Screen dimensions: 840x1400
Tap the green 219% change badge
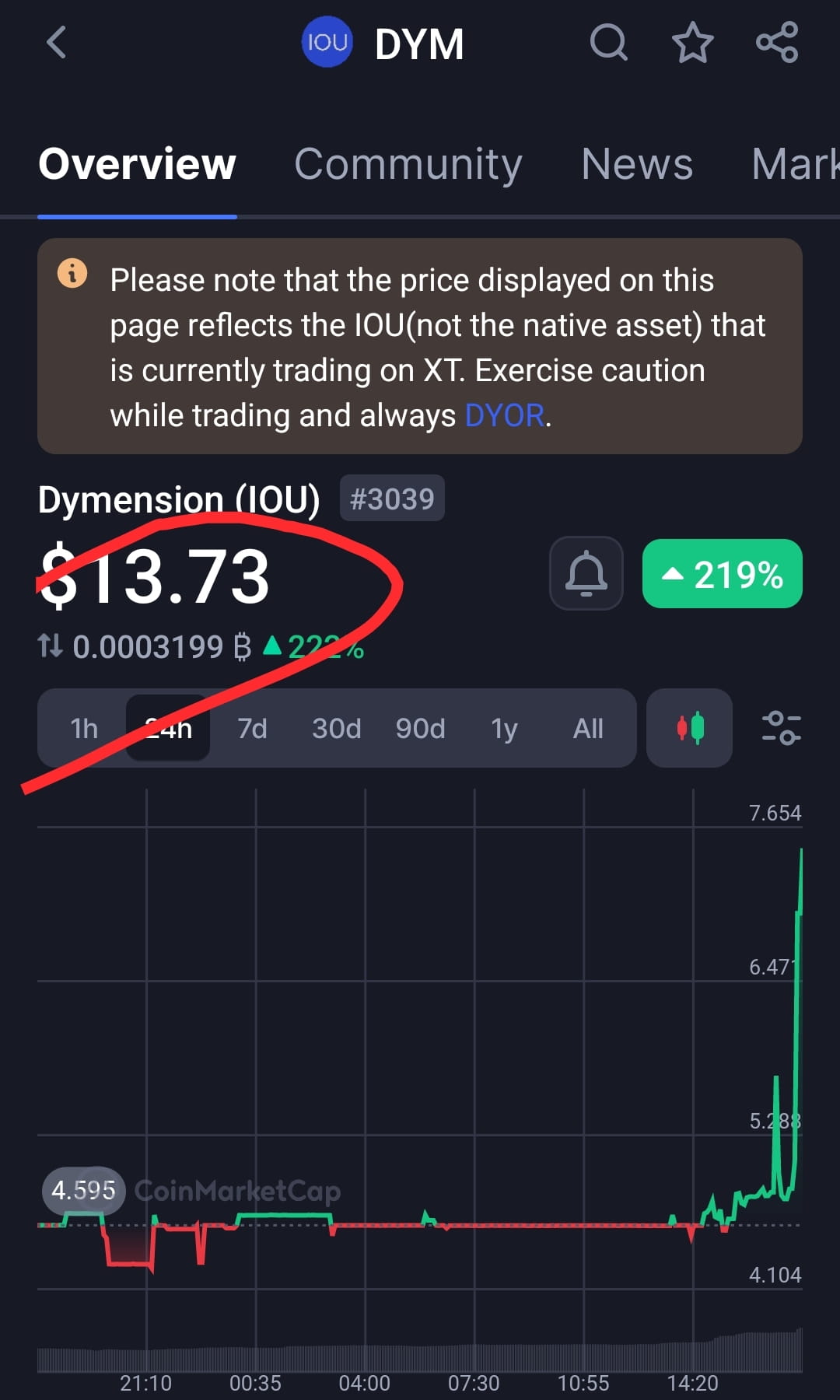[722, 574]
